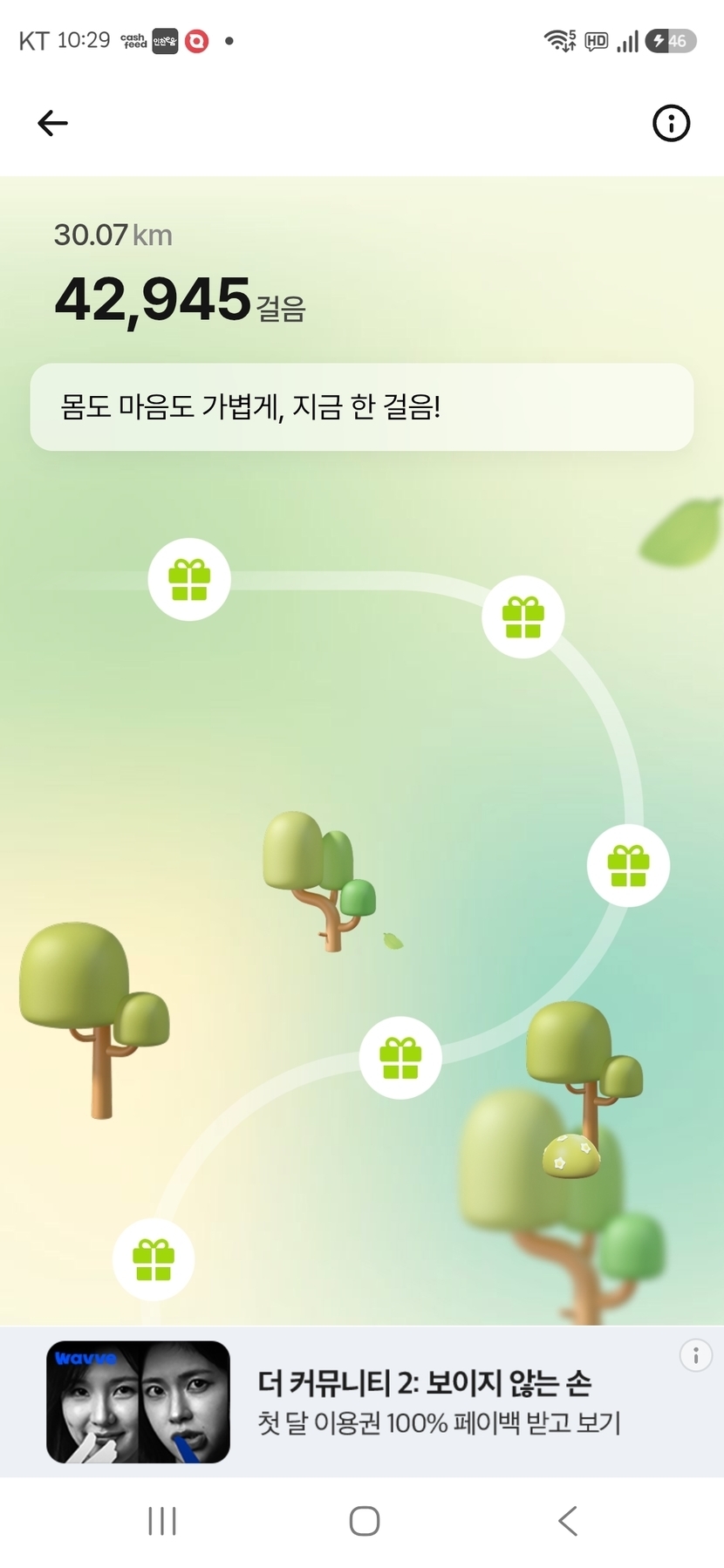Tap the ad info icon on the banner

(x=695, y=1355)
